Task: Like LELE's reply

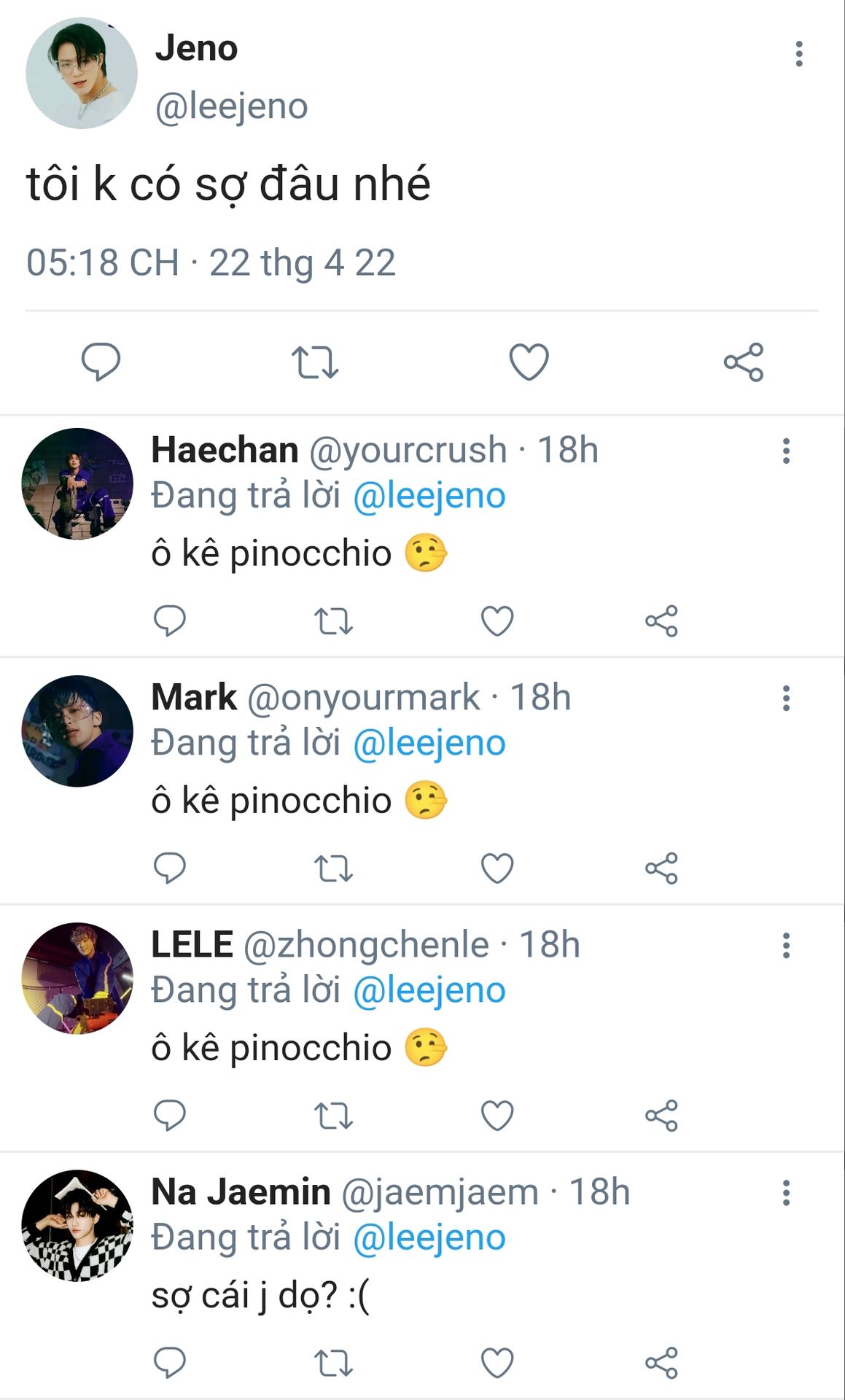Action: [x=497, y=1116]
